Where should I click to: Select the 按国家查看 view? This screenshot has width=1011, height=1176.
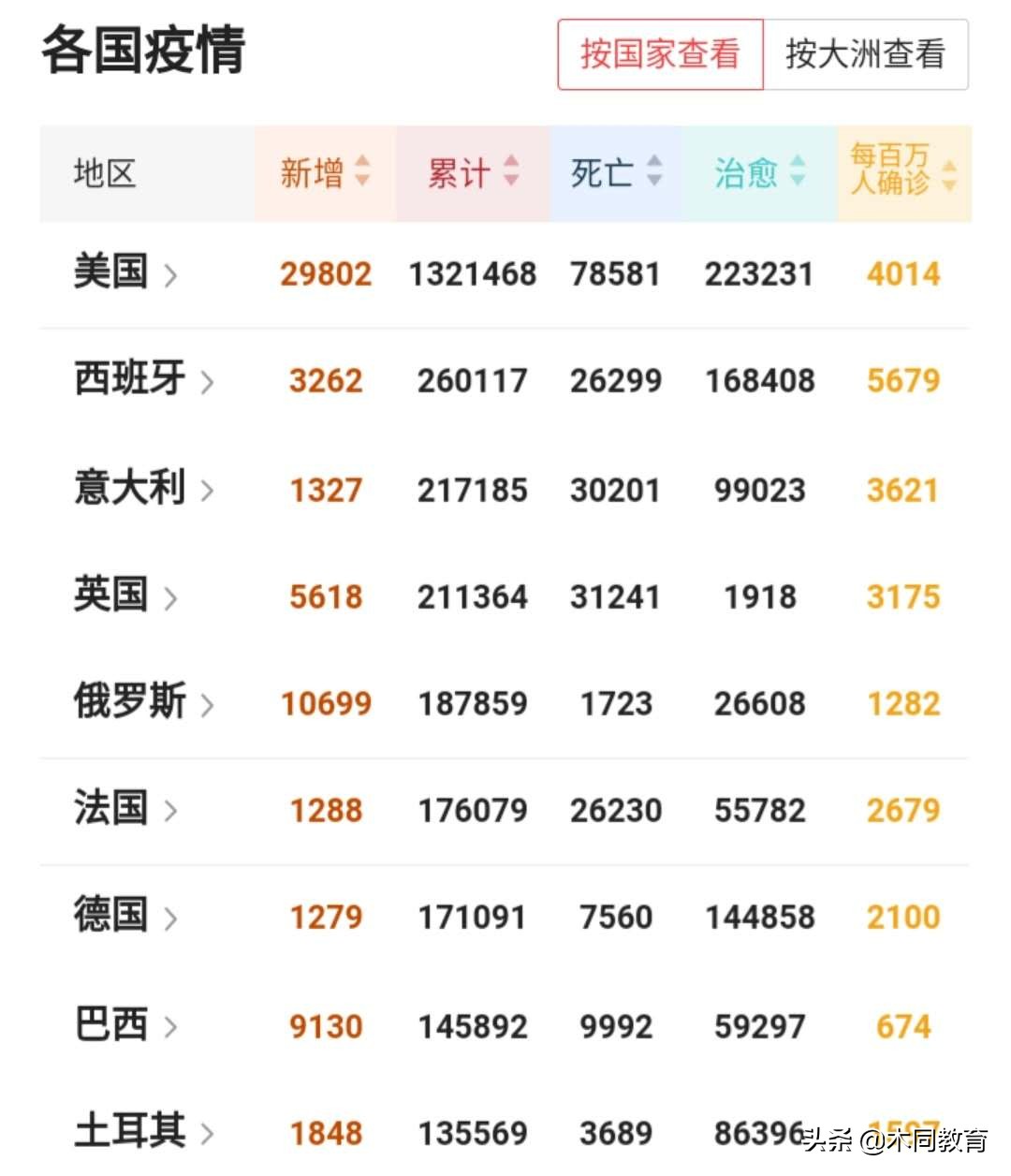click(x=660, y=54)
